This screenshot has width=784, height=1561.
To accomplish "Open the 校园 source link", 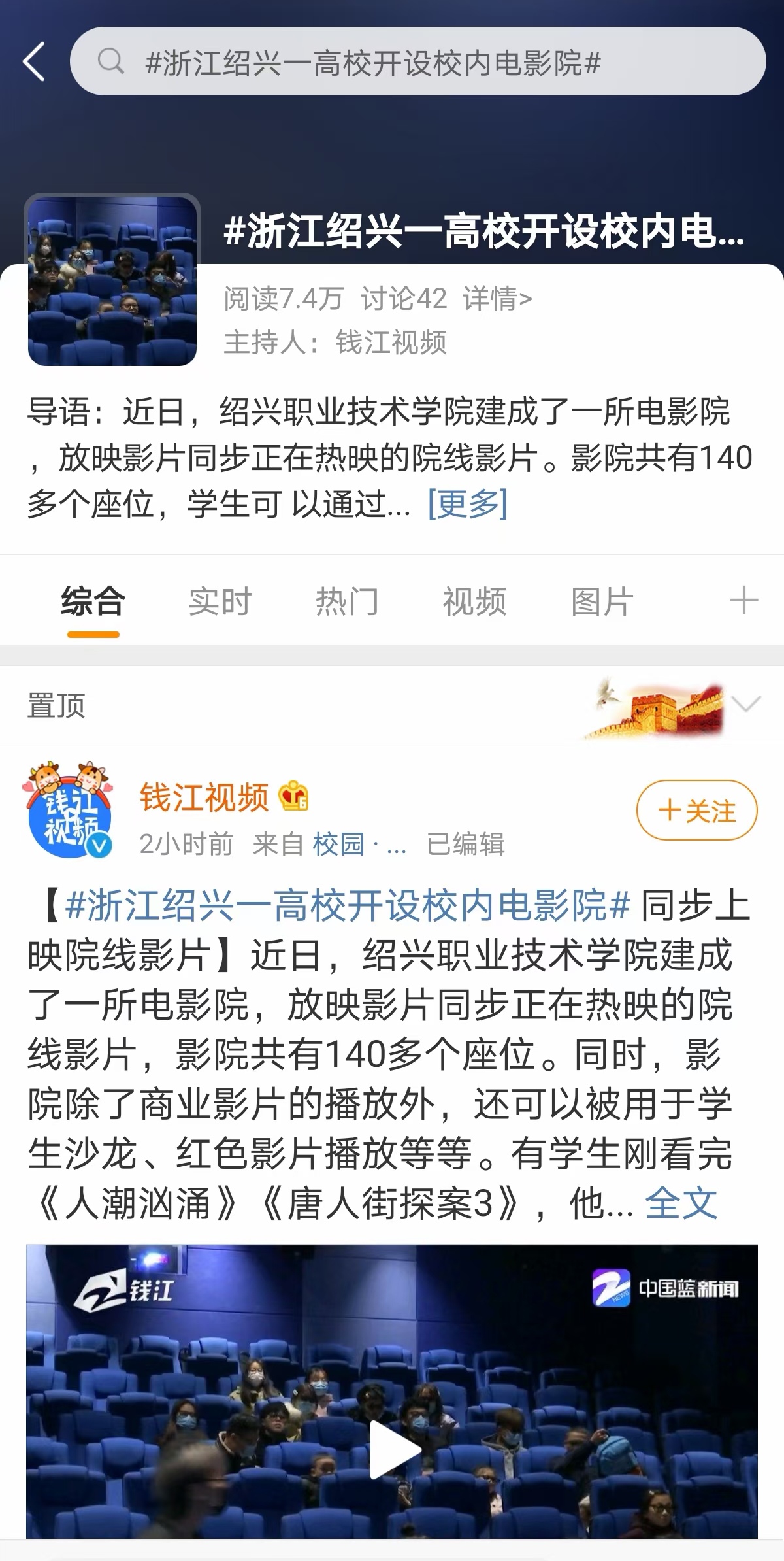I will (338, 844).
